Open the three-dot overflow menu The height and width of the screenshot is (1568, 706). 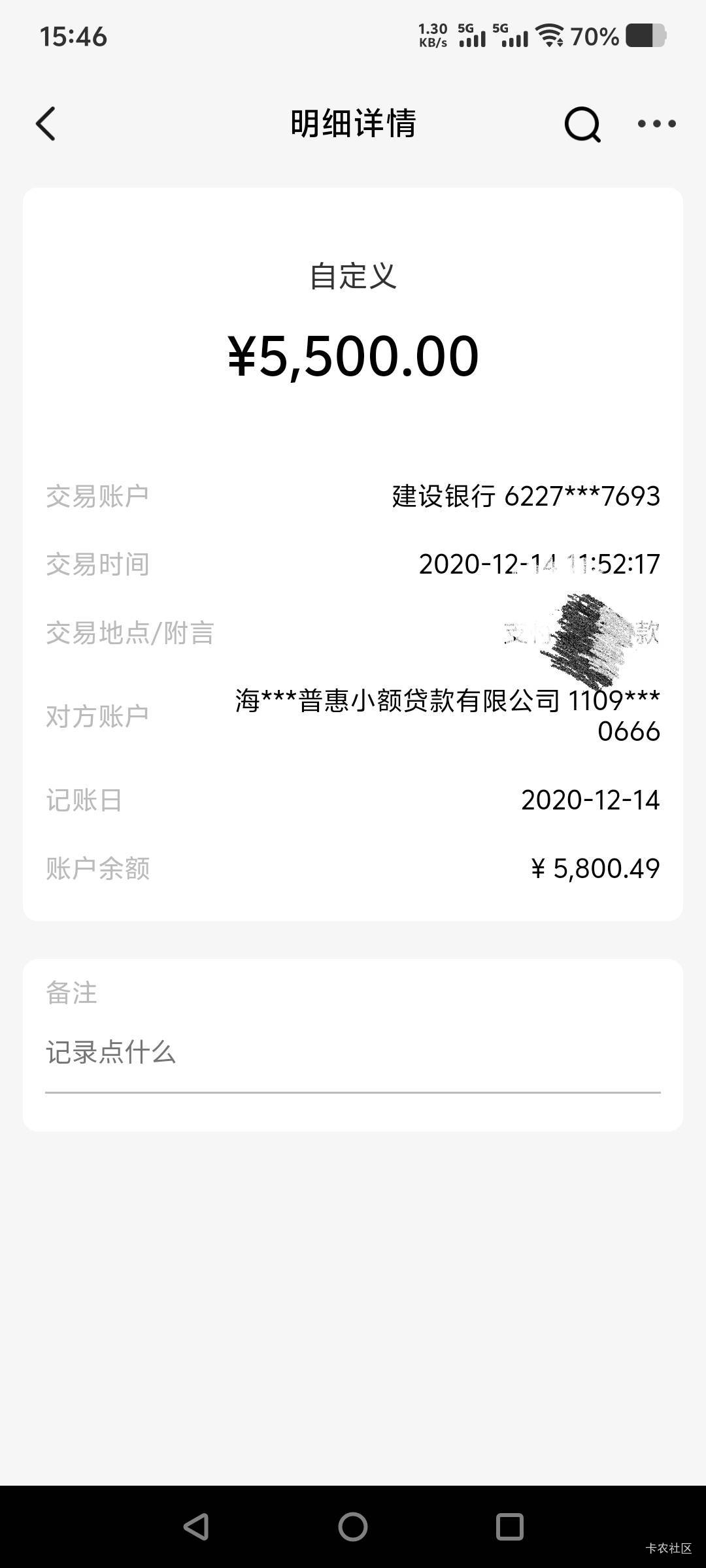click(x=656, y=123)
